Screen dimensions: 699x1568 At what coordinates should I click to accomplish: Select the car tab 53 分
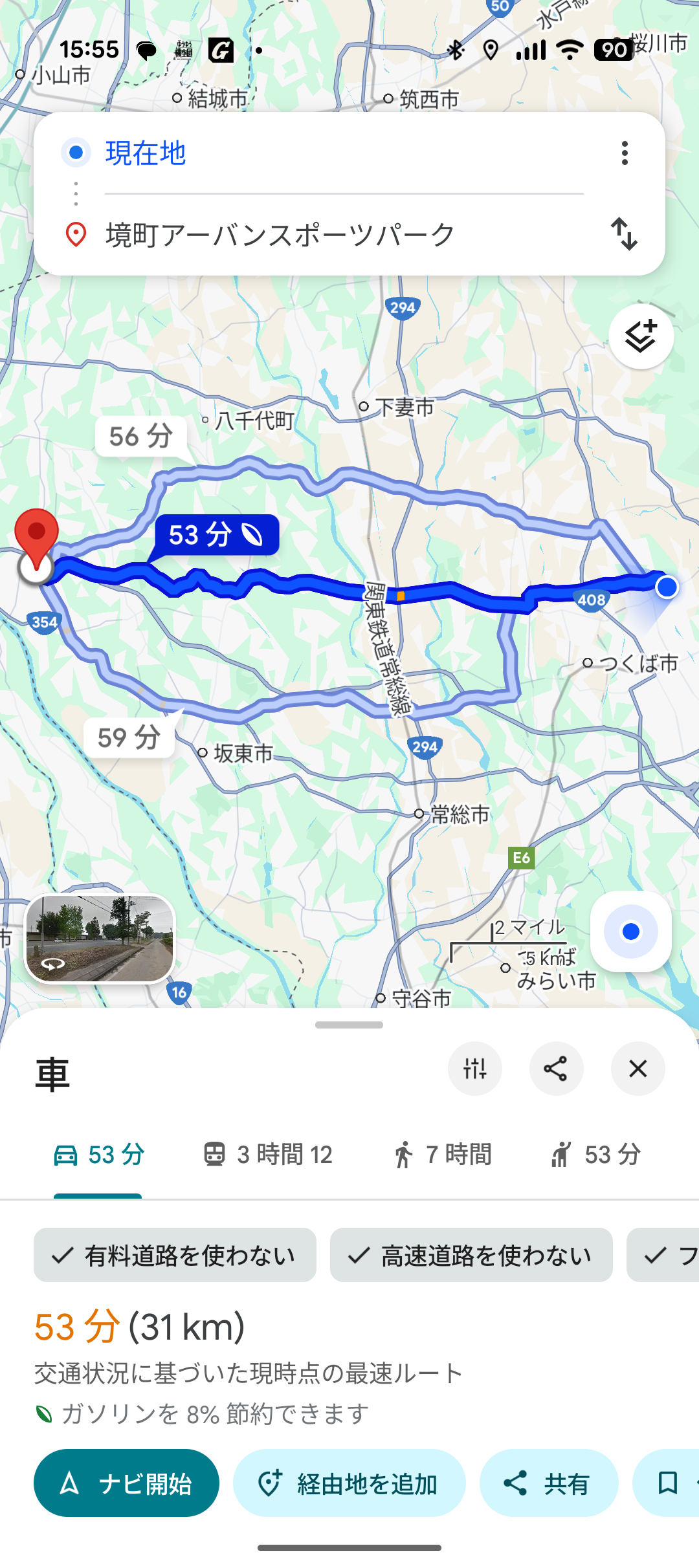point(98,1155)
